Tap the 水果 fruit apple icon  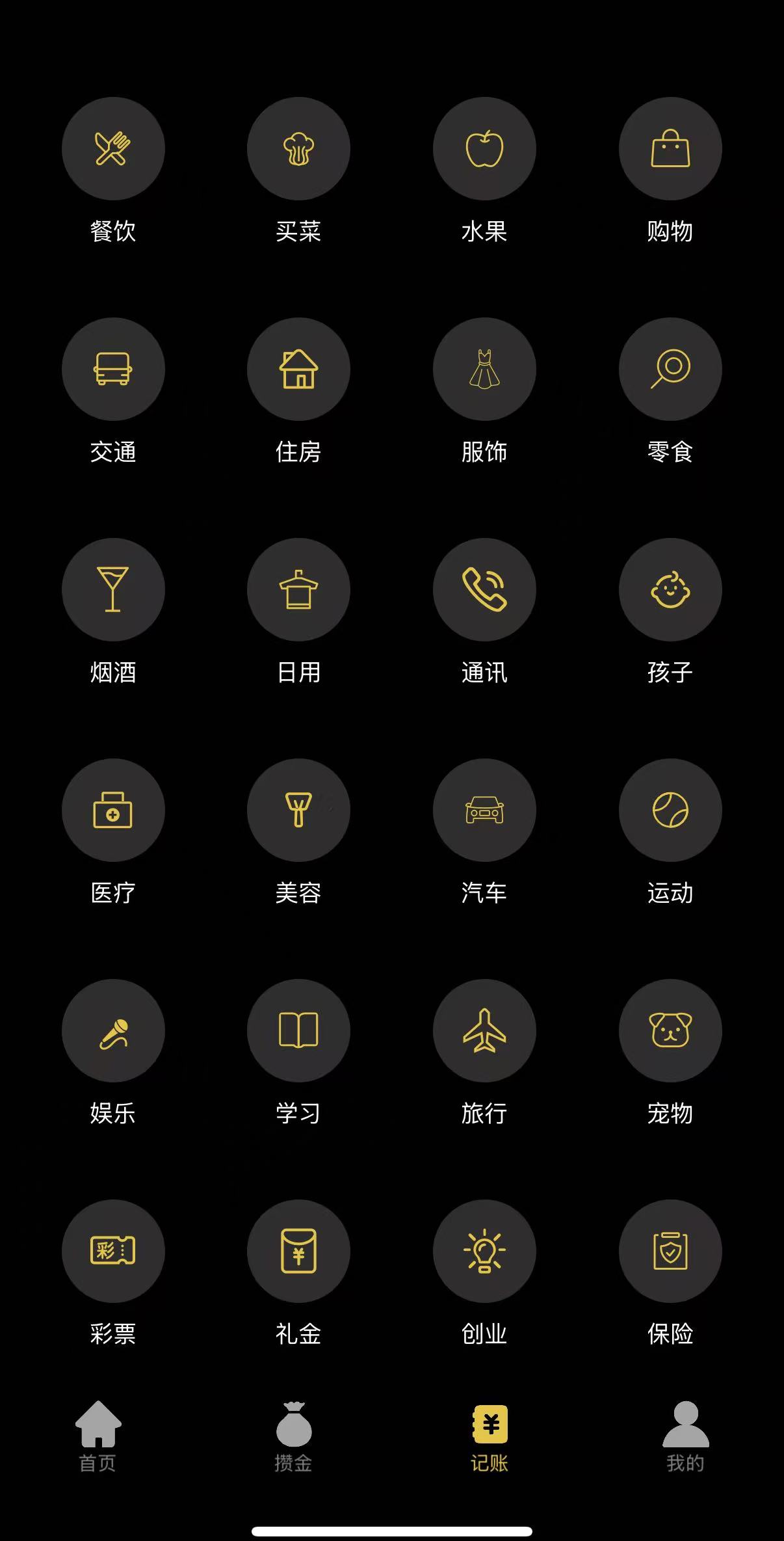(x=484, y=148)
